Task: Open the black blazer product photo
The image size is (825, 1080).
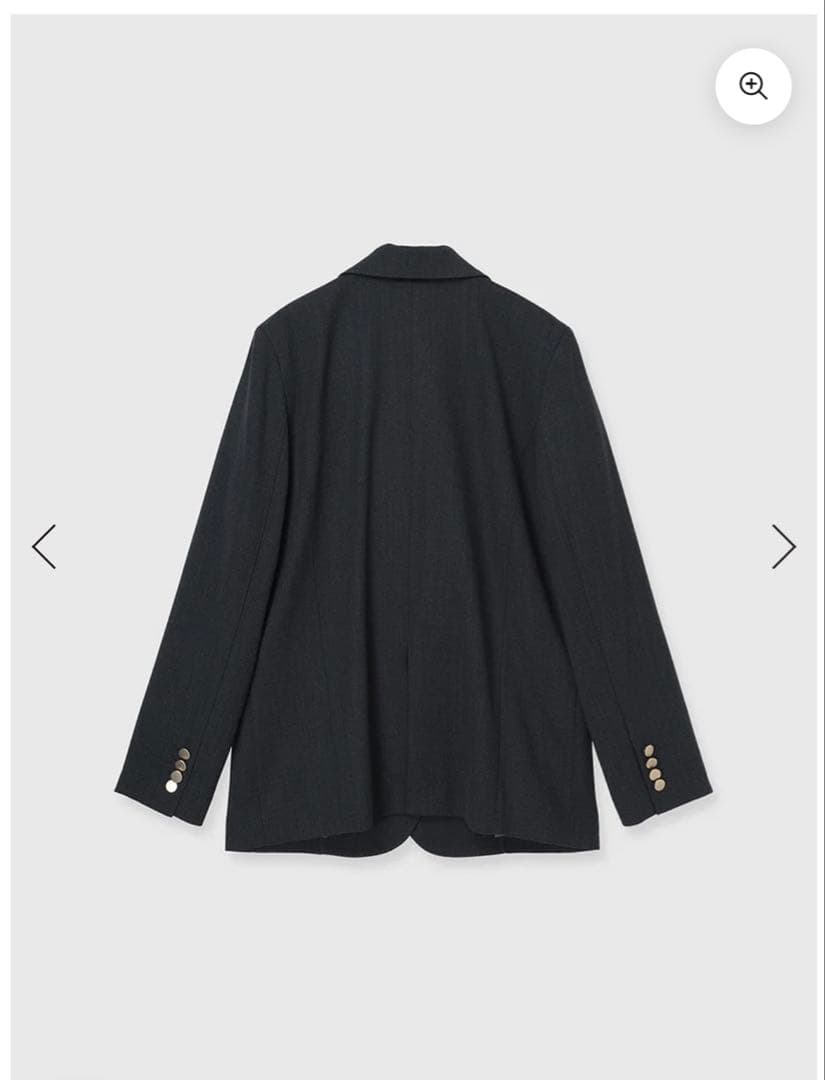Action: (x=412, y=550)
